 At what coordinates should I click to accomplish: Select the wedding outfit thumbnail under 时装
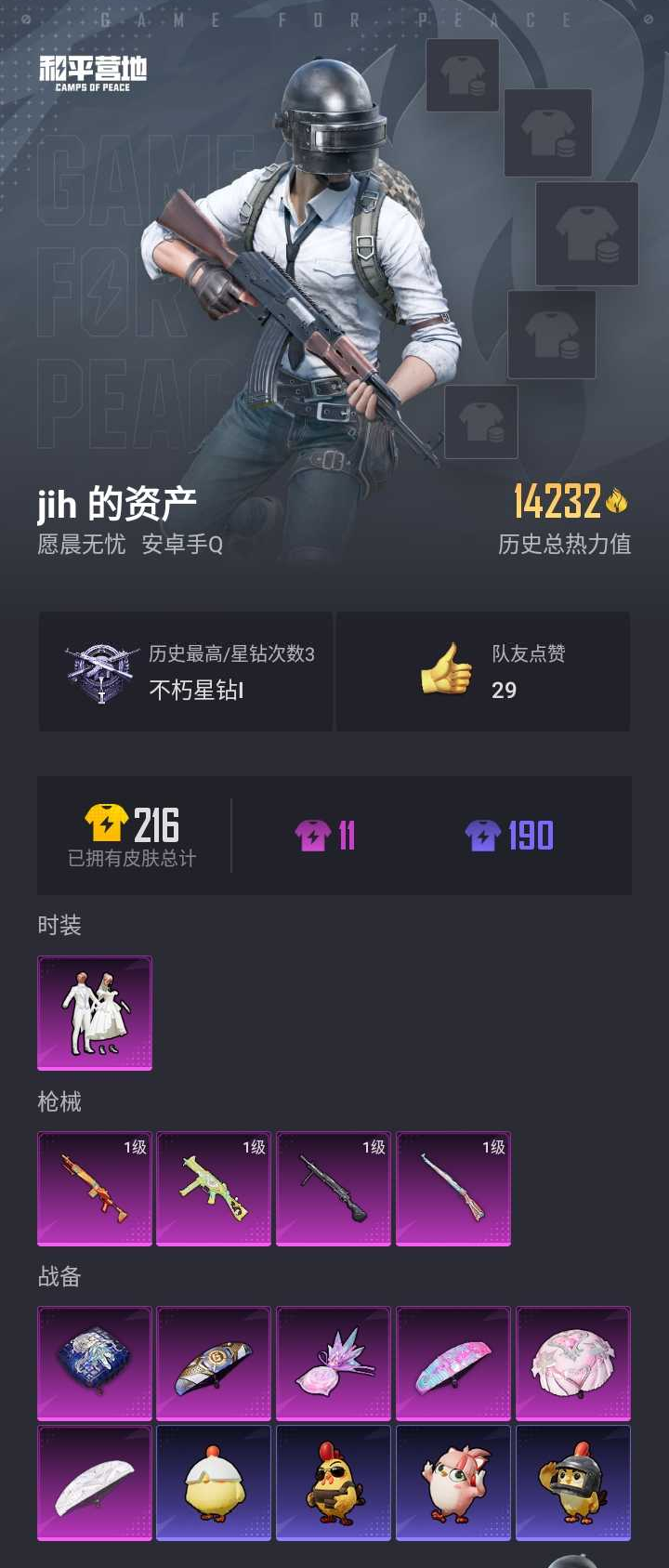coord(94,1013)
